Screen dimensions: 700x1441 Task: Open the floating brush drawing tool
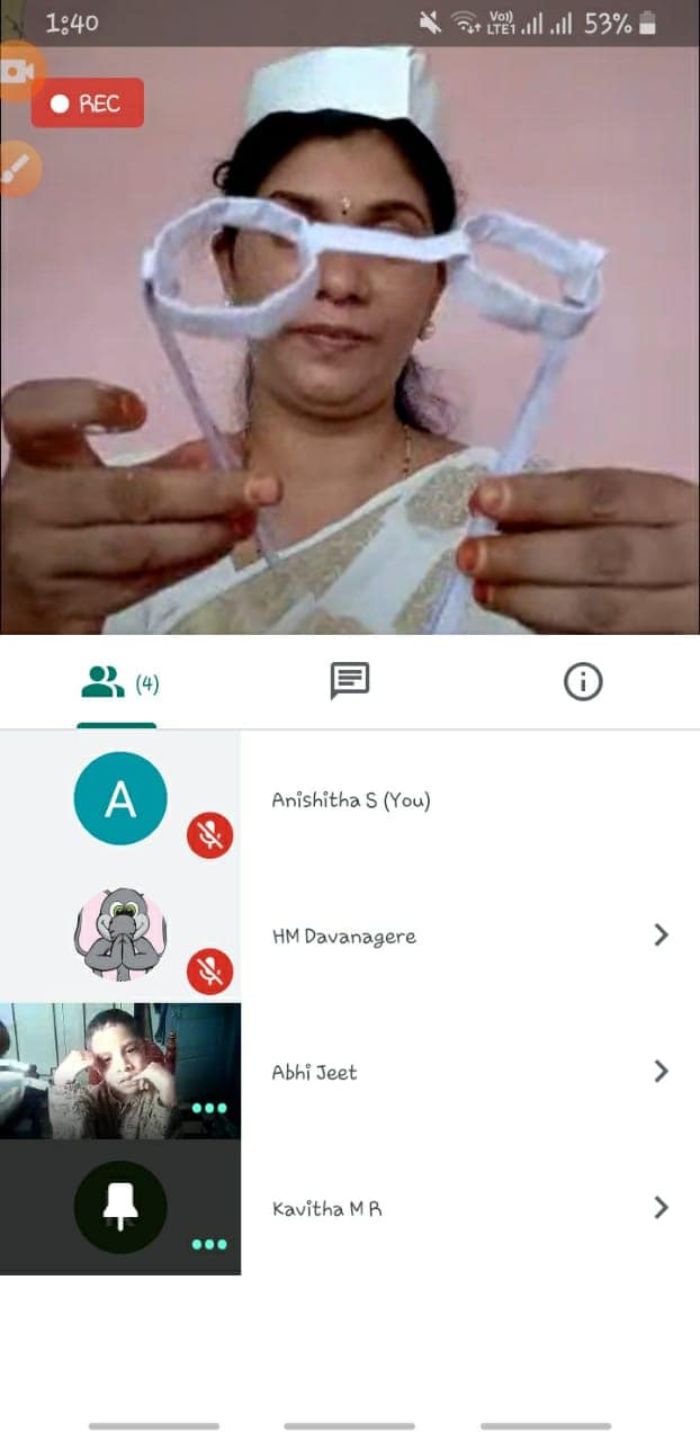click(17, 170)
